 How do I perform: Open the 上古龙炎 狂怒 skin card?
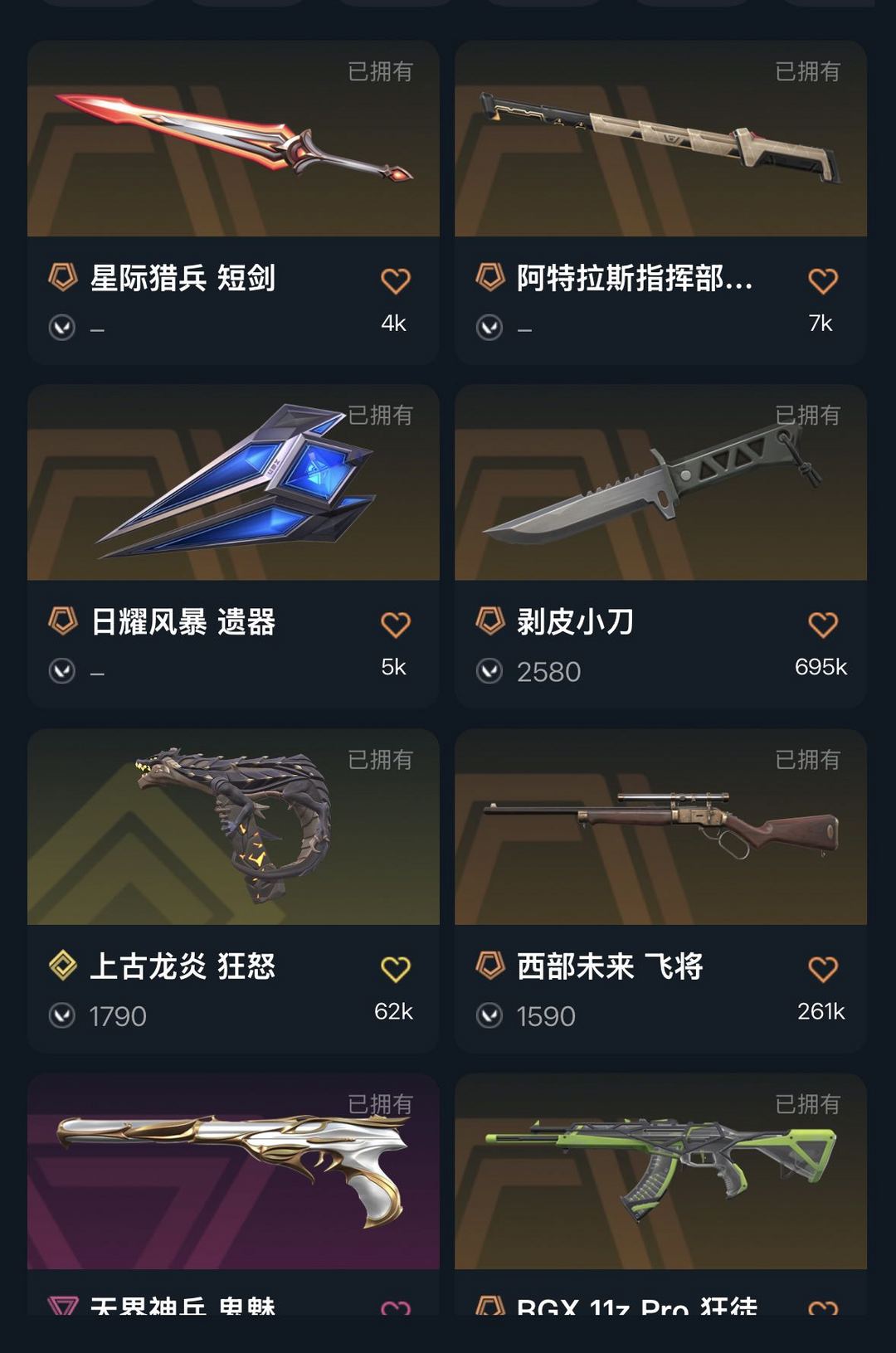click(233, 826)
